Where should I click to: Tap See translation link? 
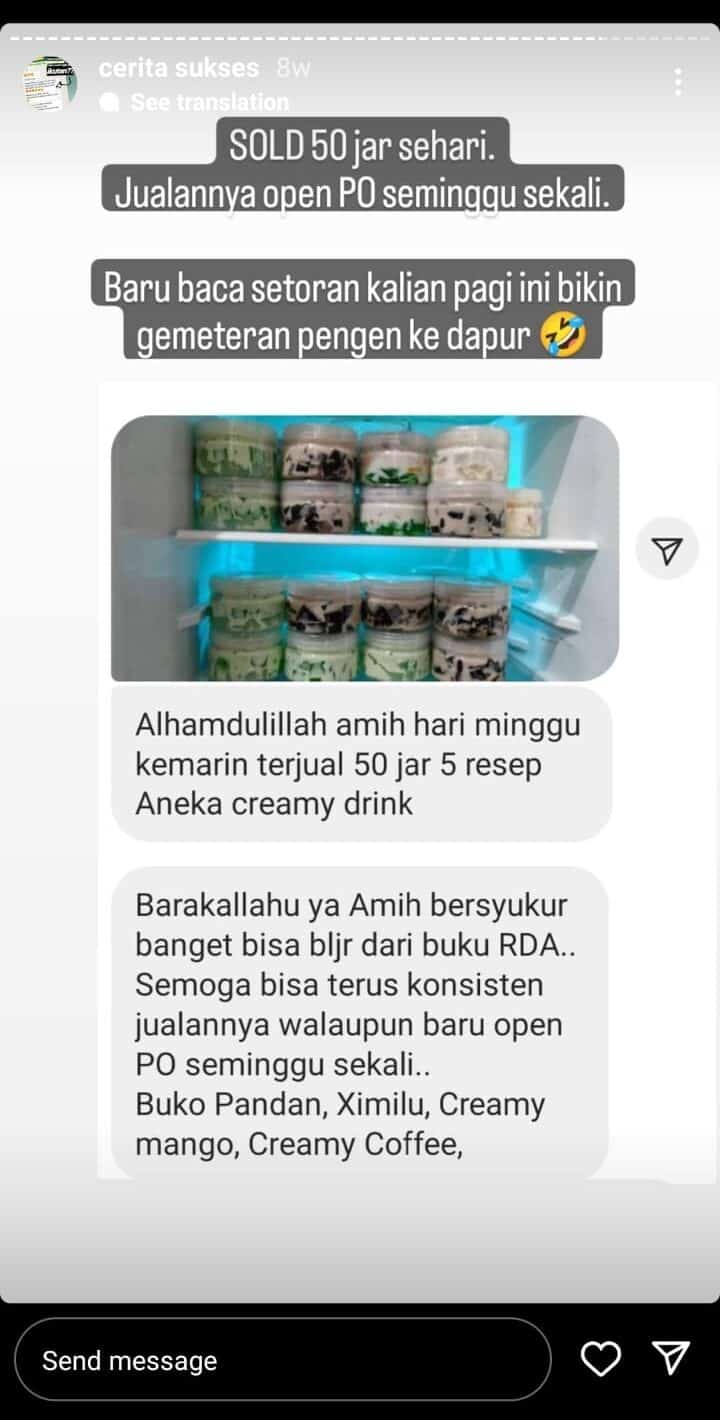208,102
